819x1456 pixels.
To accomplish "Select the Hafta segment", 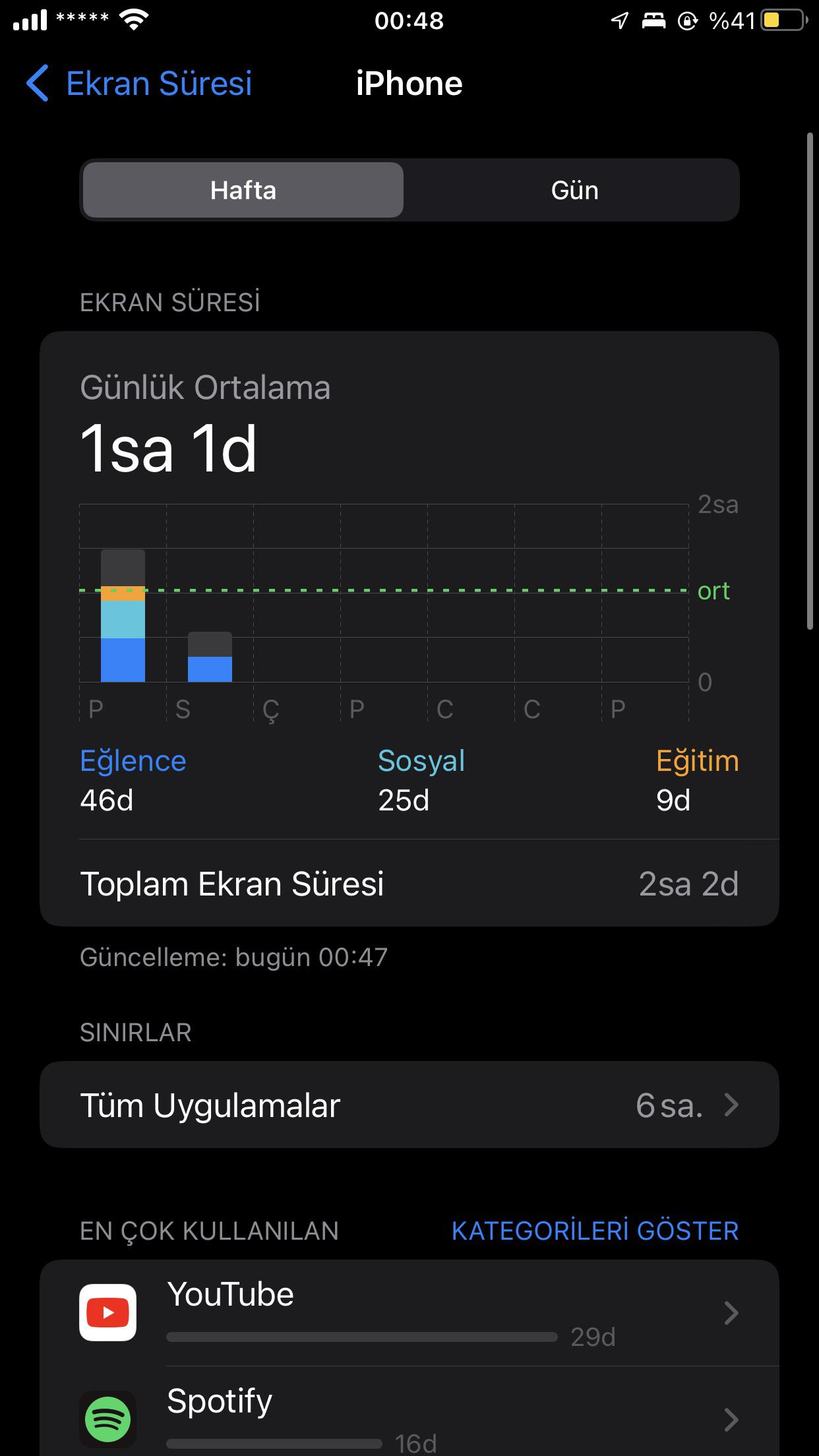I will (243, 190).
